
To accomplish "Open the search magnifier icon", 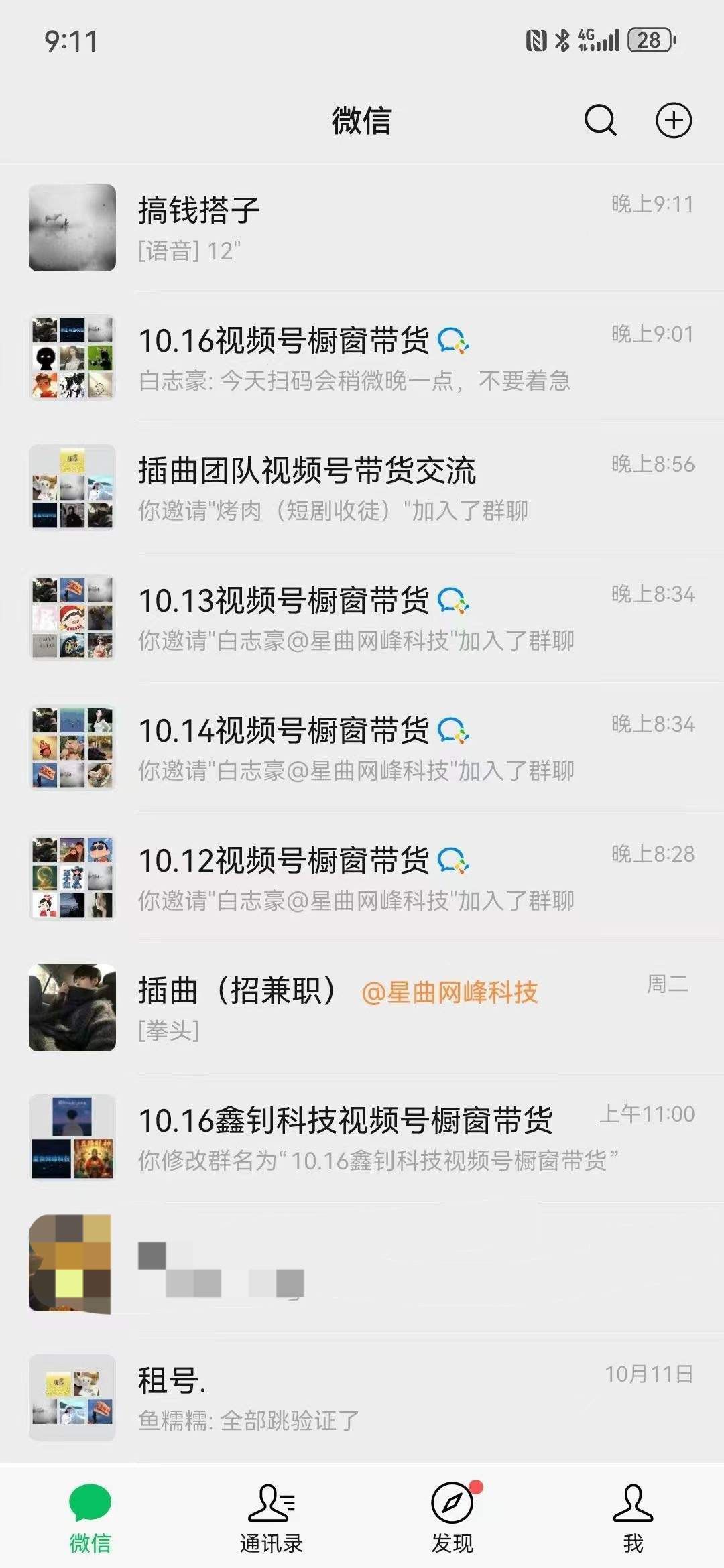I will point(600,121).
